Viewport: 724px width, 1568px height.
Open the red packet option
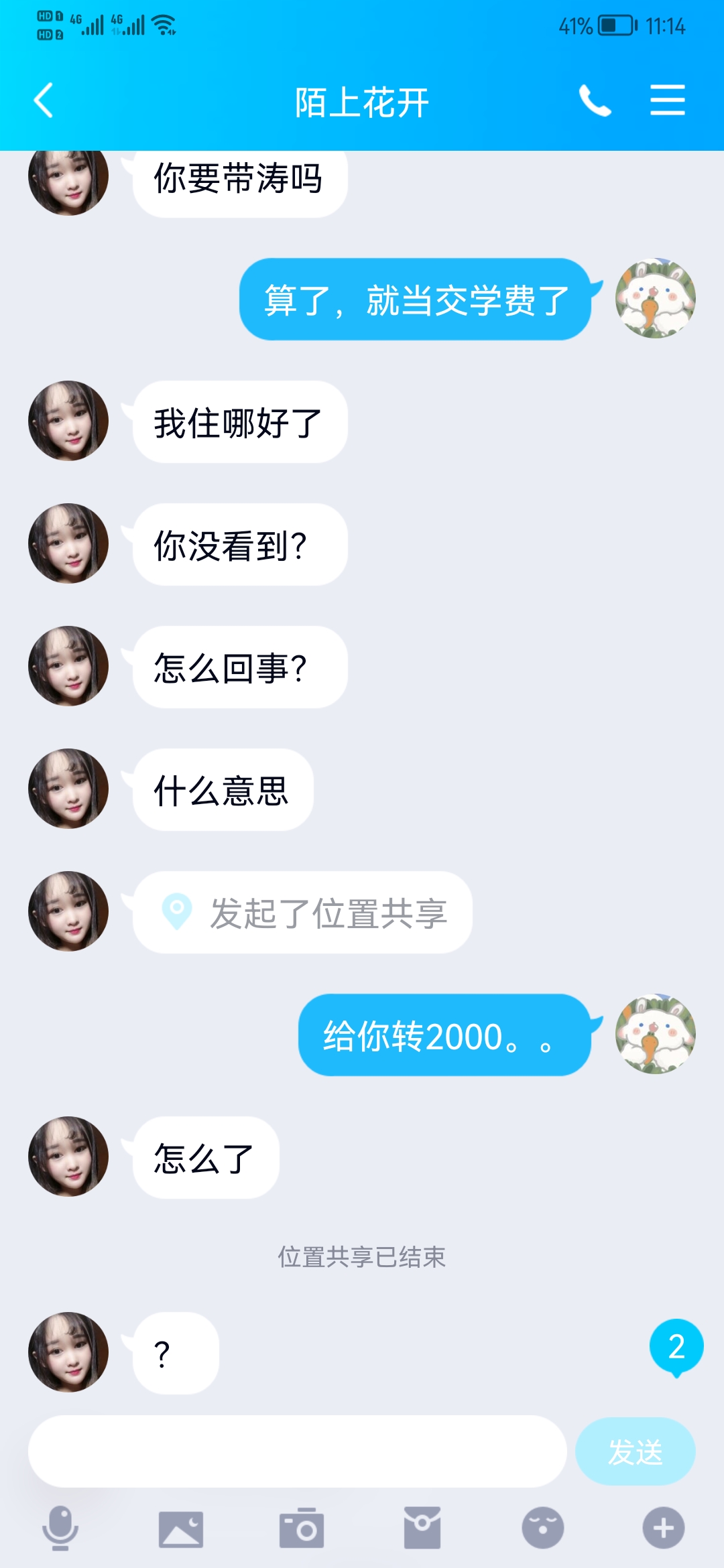[422, 1528]
